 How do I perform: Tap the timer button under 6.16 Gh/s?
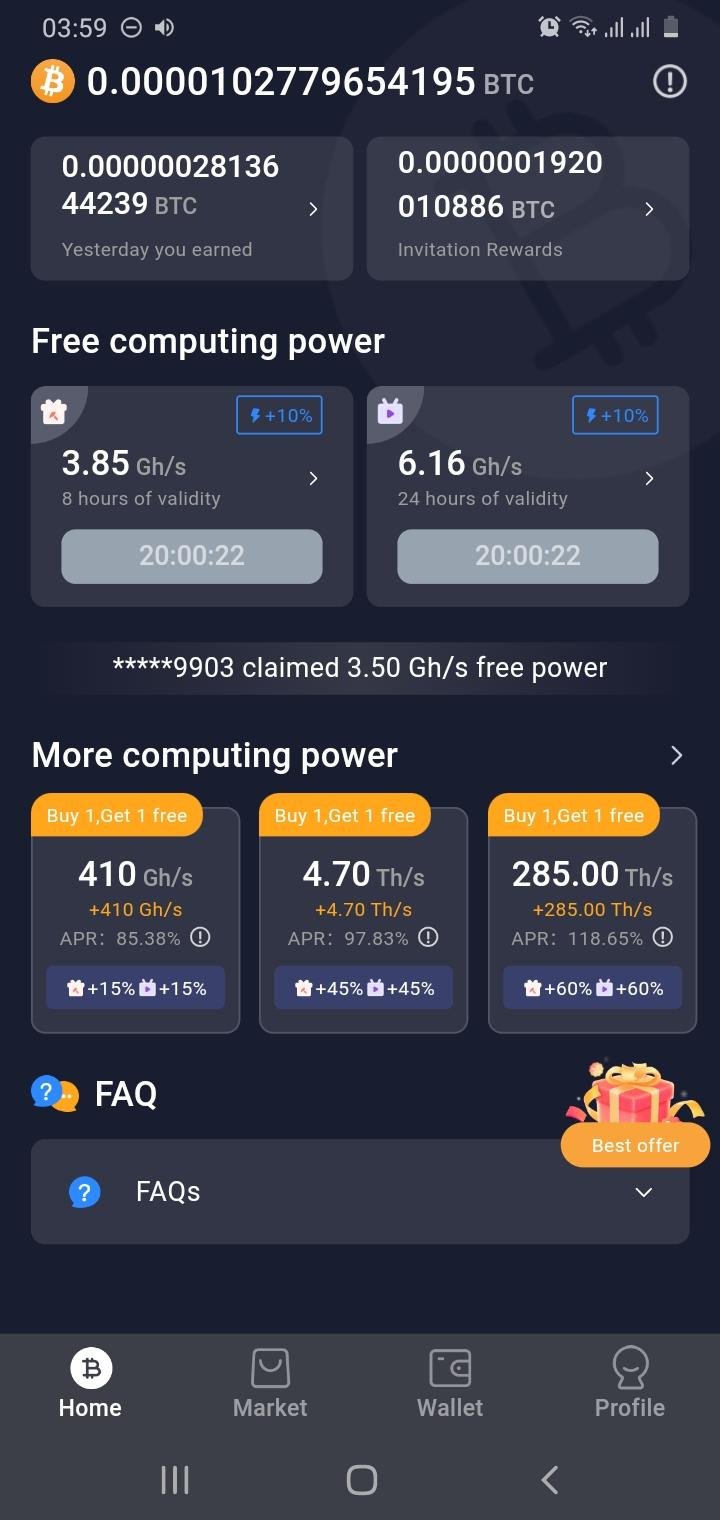[x=527, y=556]
